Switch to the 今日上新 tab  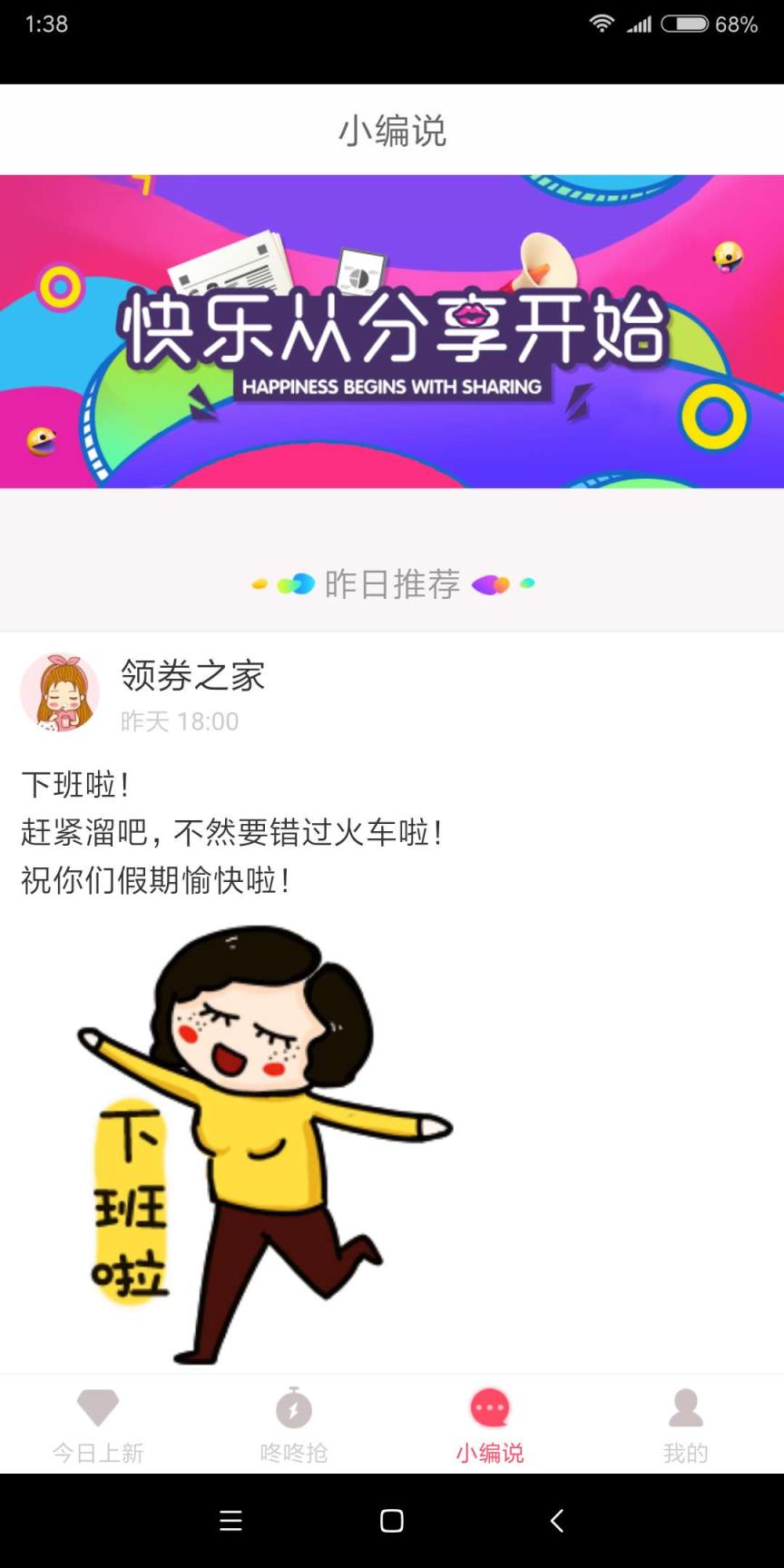tap(97, 1452)
